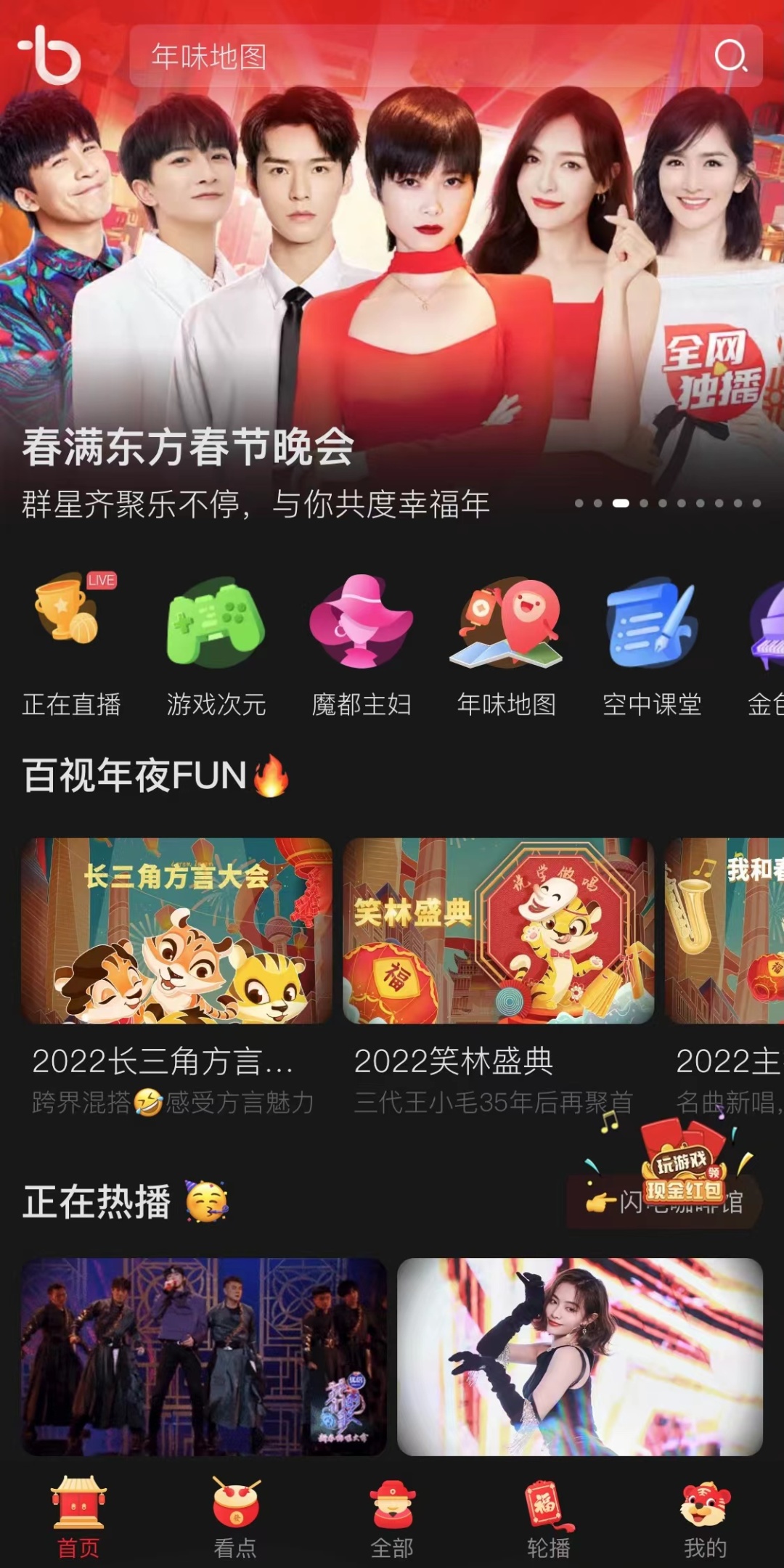Open the 魔都主妇 category

(x=361, y=646)
